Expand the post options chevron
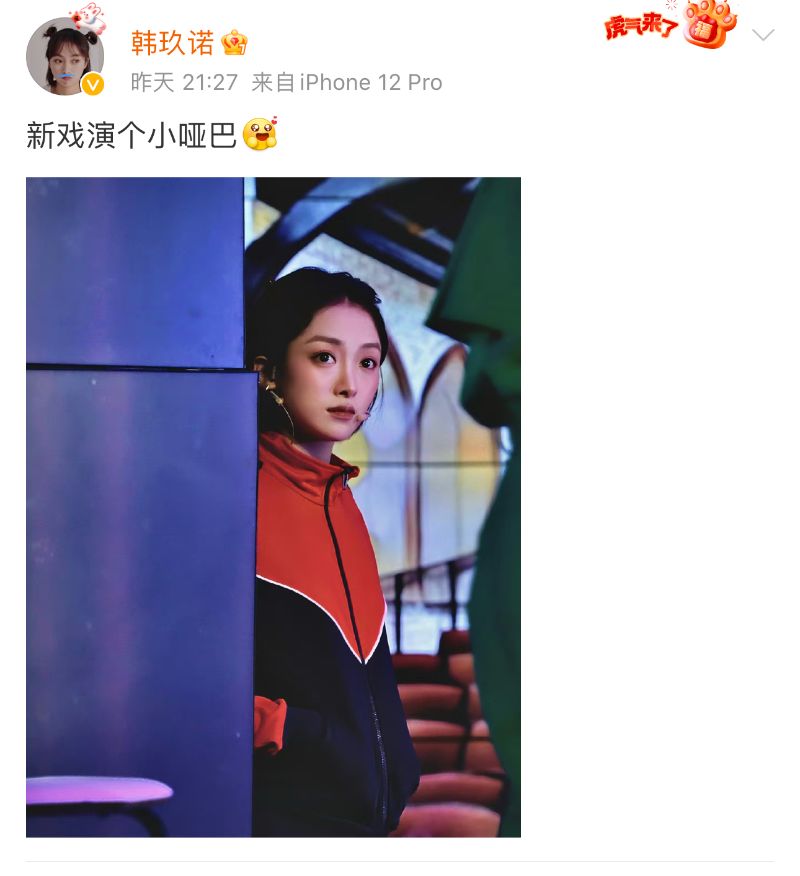The image size is (800, 876). pos(763,35)
